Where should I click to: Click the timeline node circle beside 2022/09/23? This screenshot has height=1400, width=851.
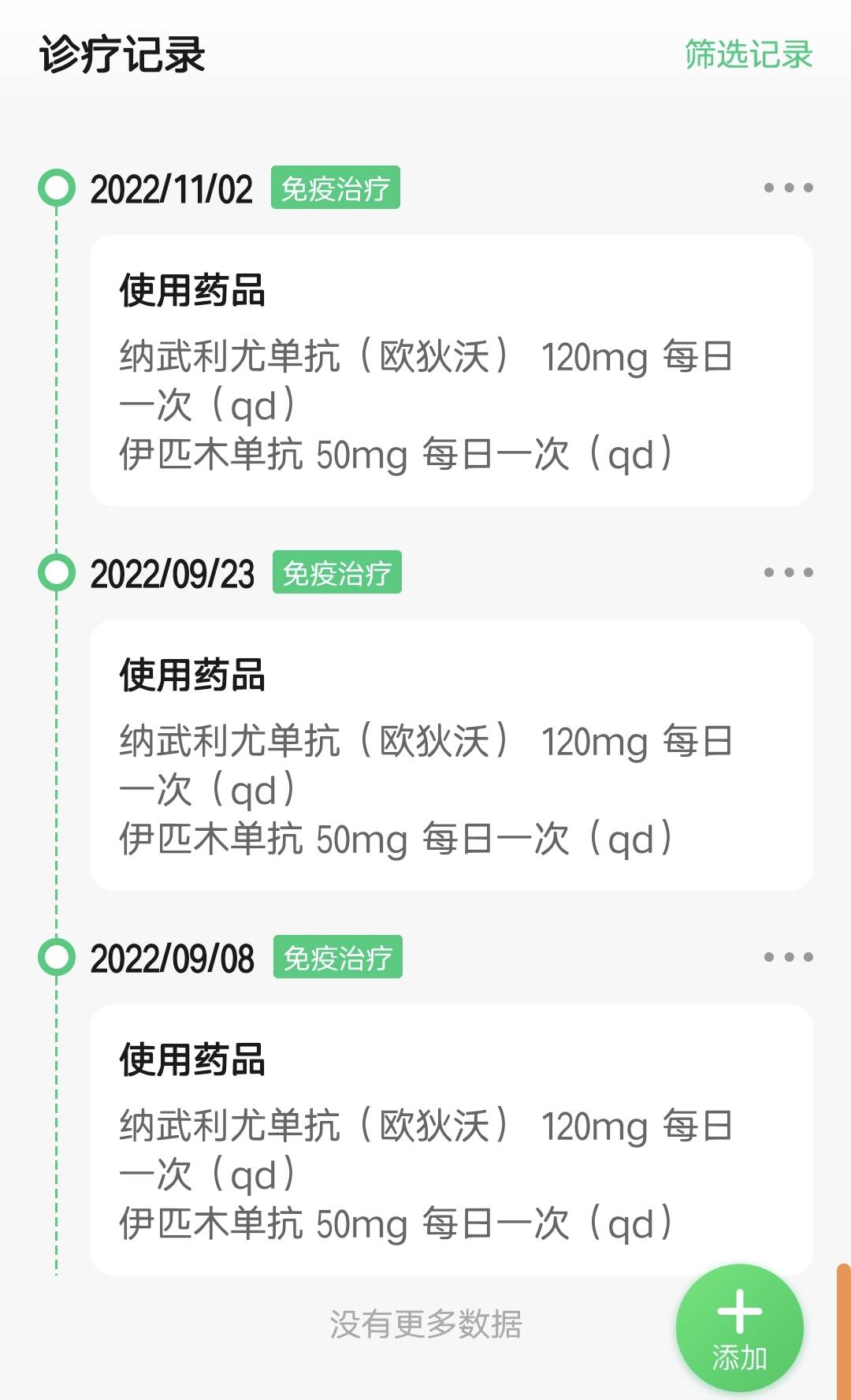pos(55,572)
